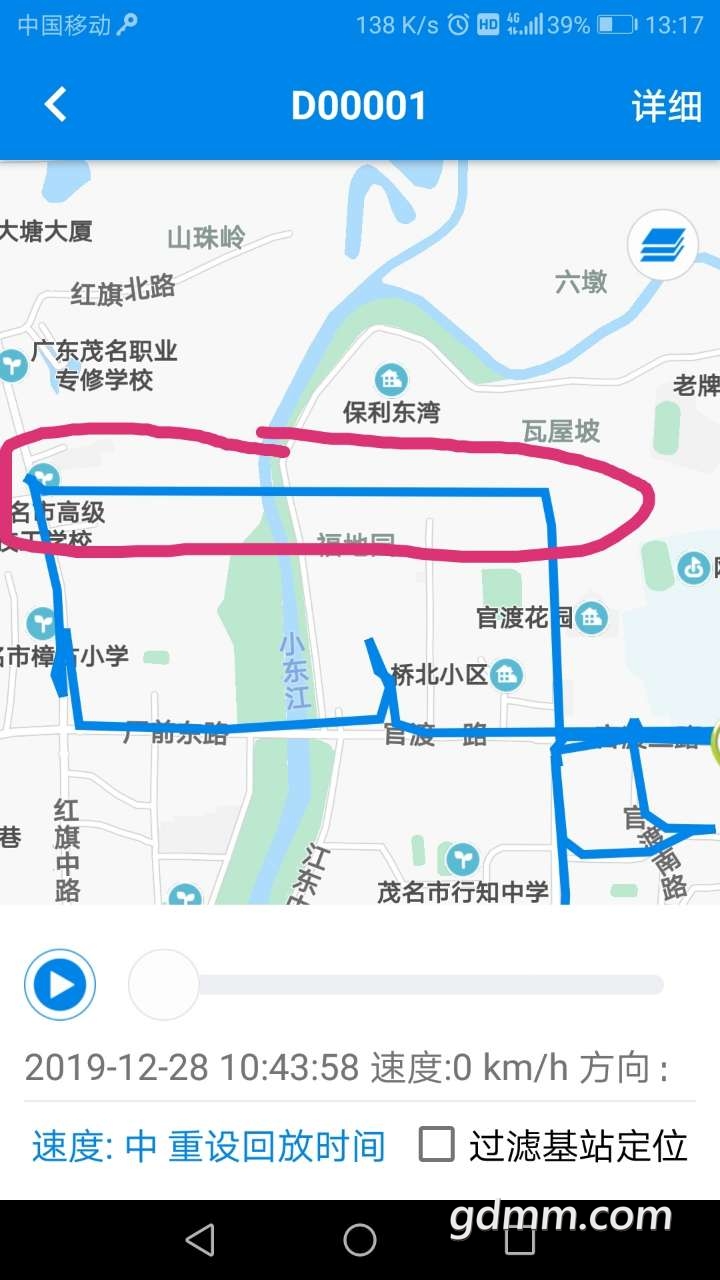Enable the 过滤基站定位 checkbox
The image size is (720, 1280).
[x=437, y=1145]
